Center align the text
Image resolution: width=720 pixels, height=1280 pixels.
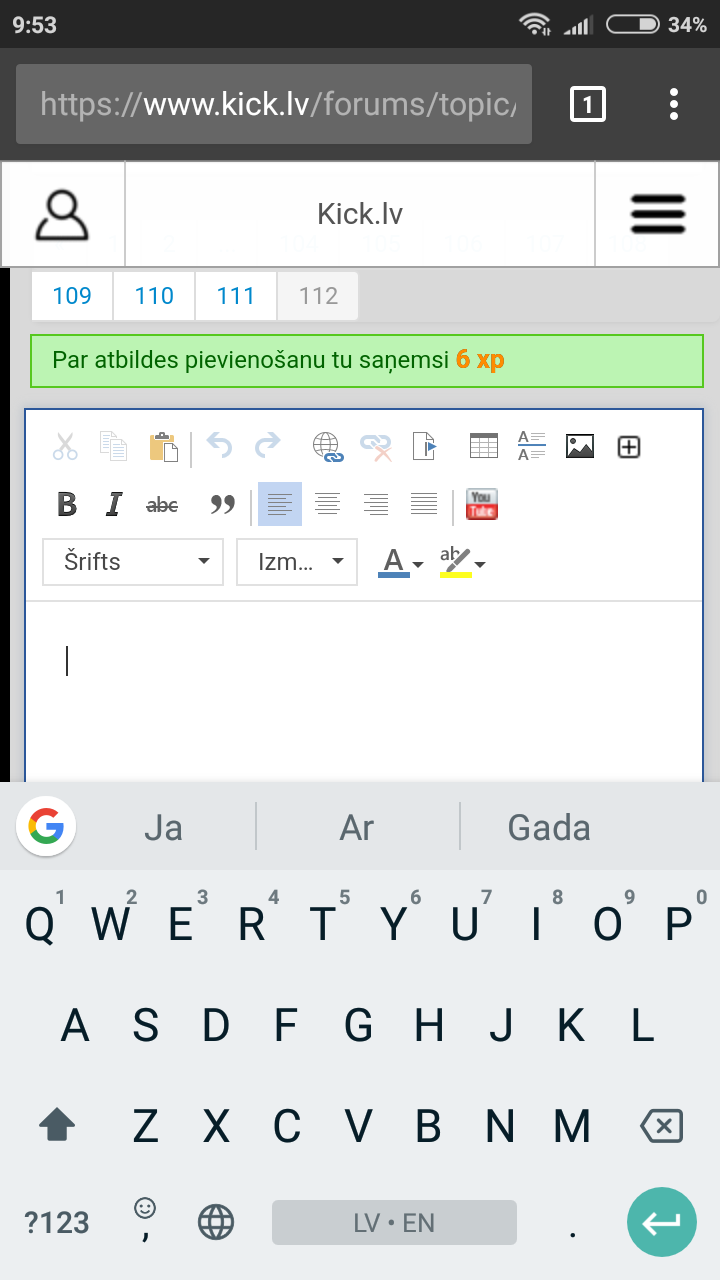pyautogui.click(x=327, y=504)
